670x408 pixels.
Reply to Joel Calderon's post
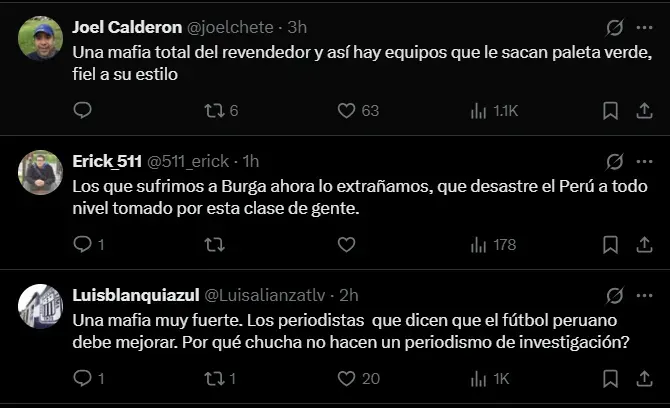tap(83, 110)
